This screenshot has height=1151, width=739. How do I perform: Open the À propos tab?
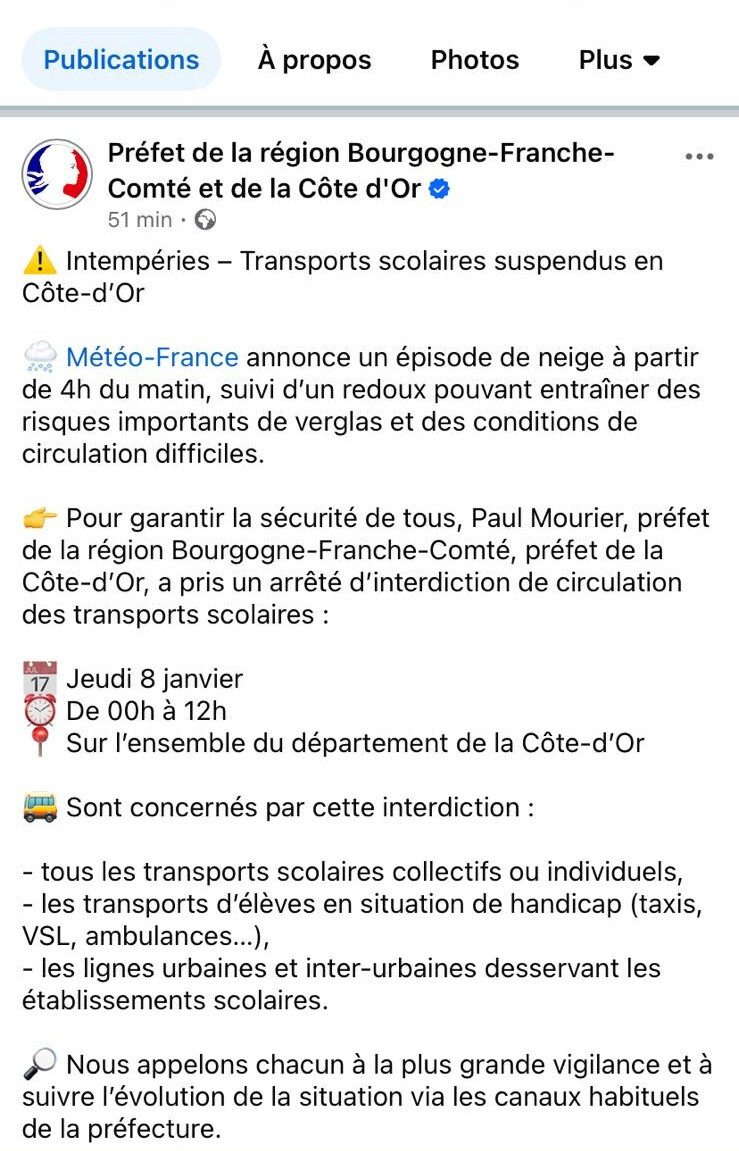(314, 59)
